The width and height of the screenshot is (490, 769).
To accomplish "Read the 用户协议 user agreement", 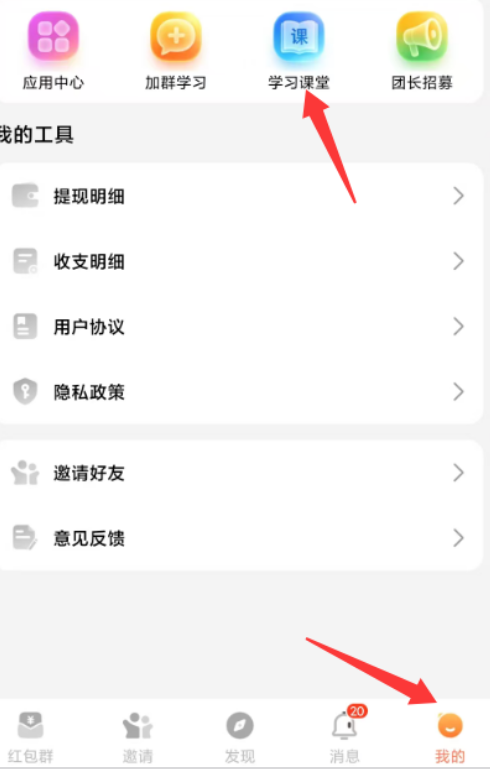I will click(x=240, y=327).
